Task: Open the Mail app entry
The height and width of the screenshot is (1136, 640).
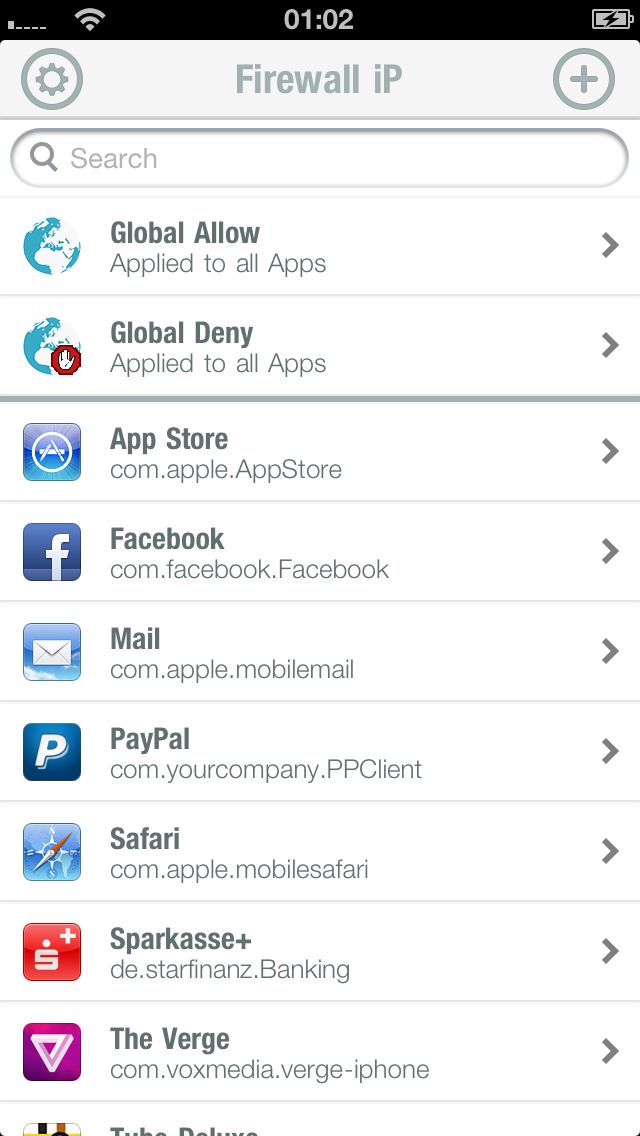Action: coord(320,652)
